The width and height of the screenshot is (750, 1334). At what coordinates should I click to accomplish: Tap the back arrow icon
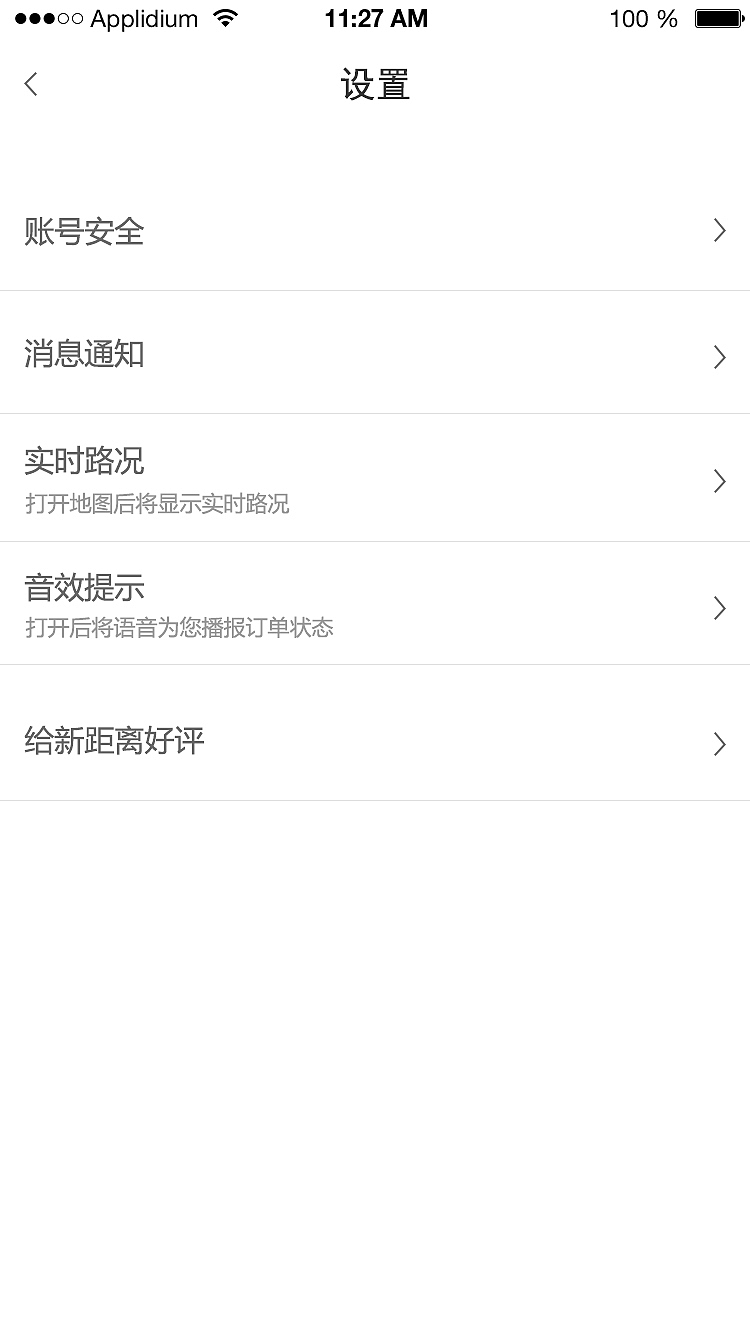(30, 84)
